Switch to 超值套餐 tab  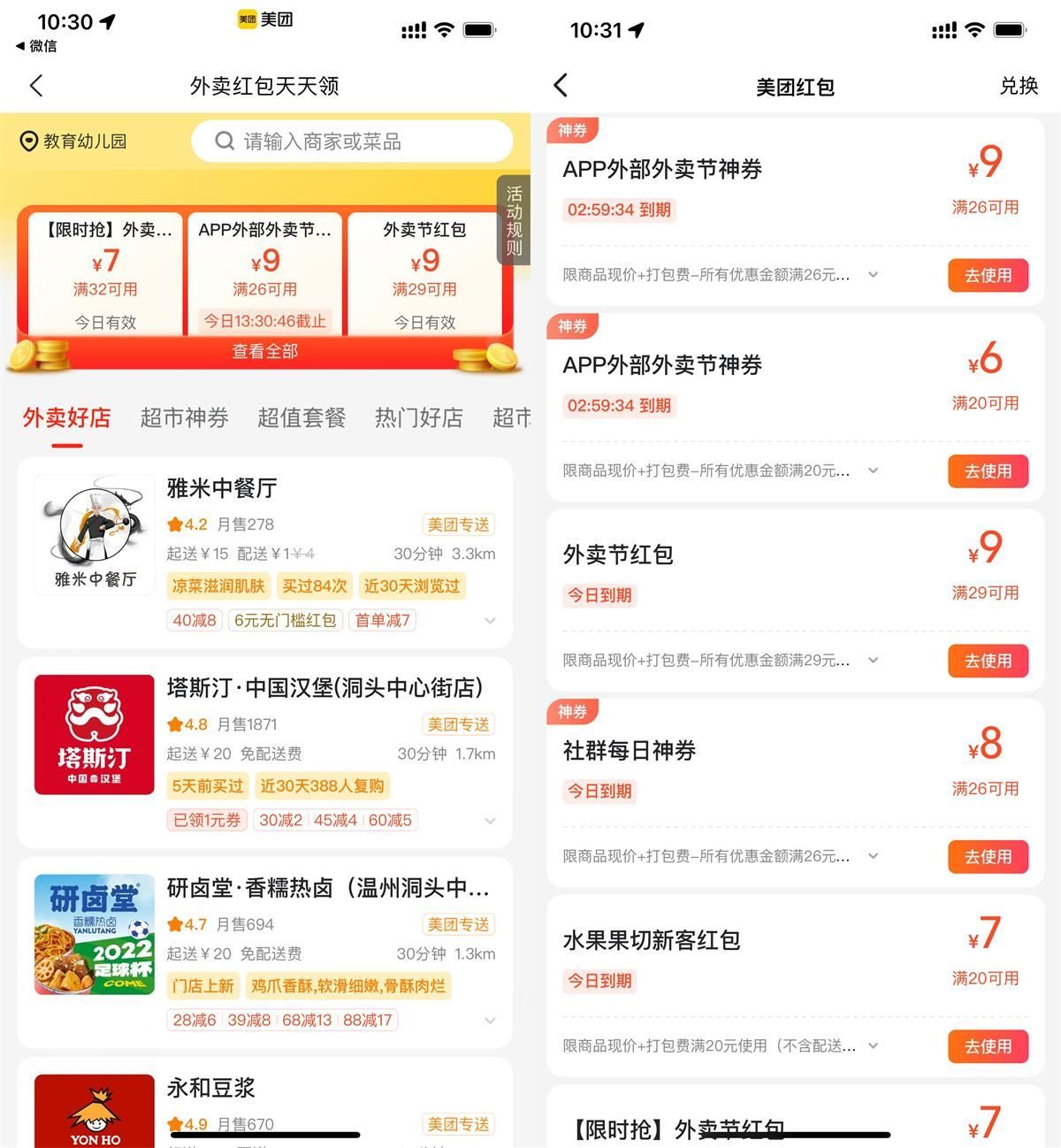(302, 417)
